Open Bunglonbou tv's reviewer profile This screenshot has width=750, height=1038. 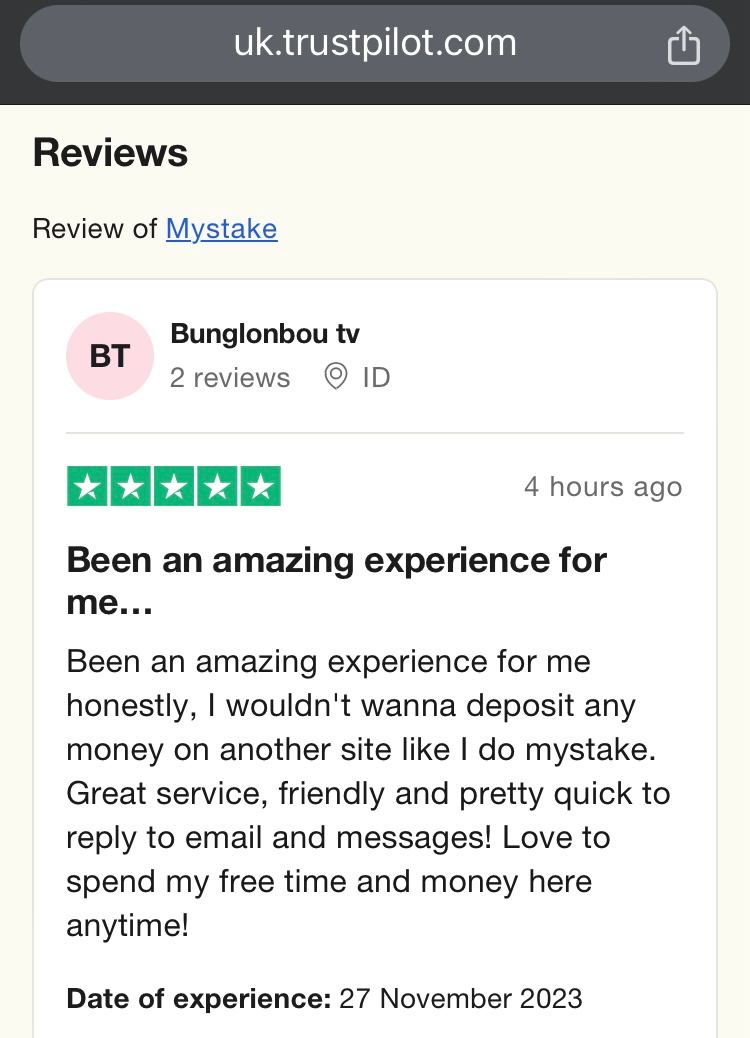tap(265, 334)
